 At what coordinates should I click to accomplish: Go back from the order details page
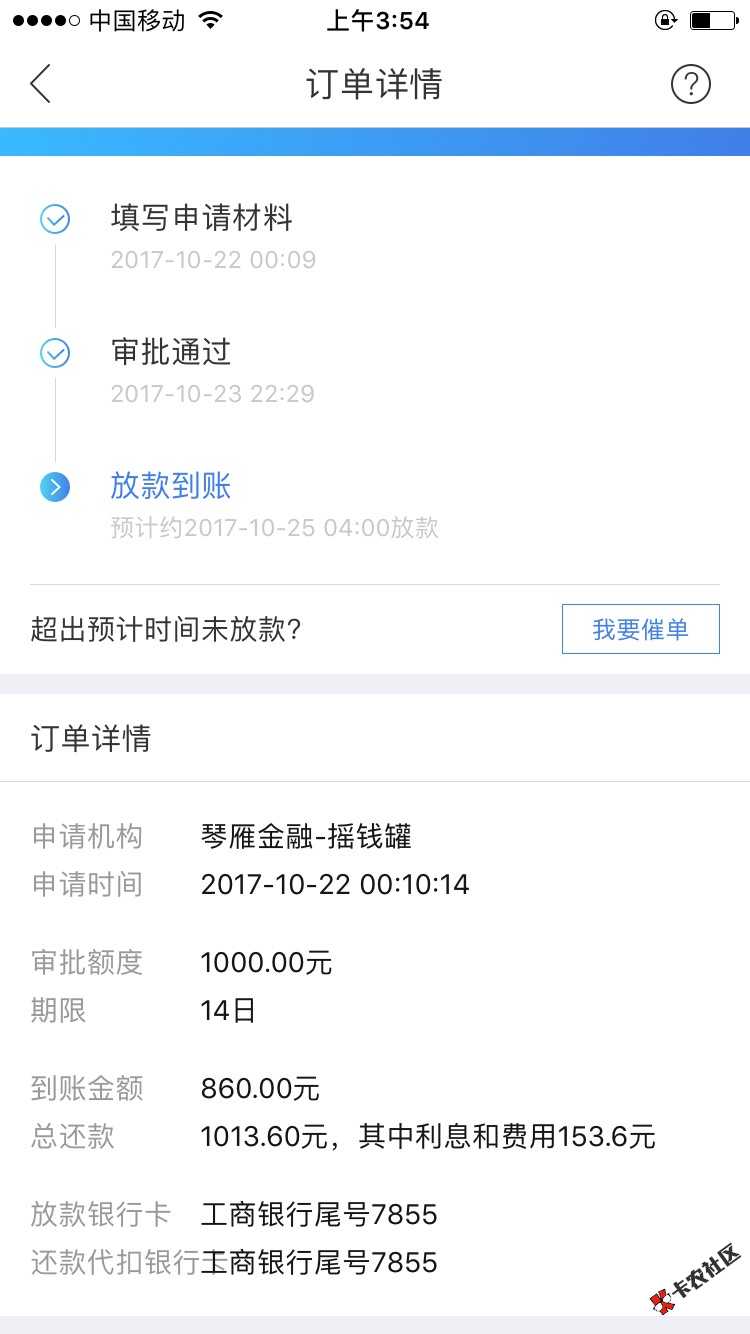(x=40, y=84)
